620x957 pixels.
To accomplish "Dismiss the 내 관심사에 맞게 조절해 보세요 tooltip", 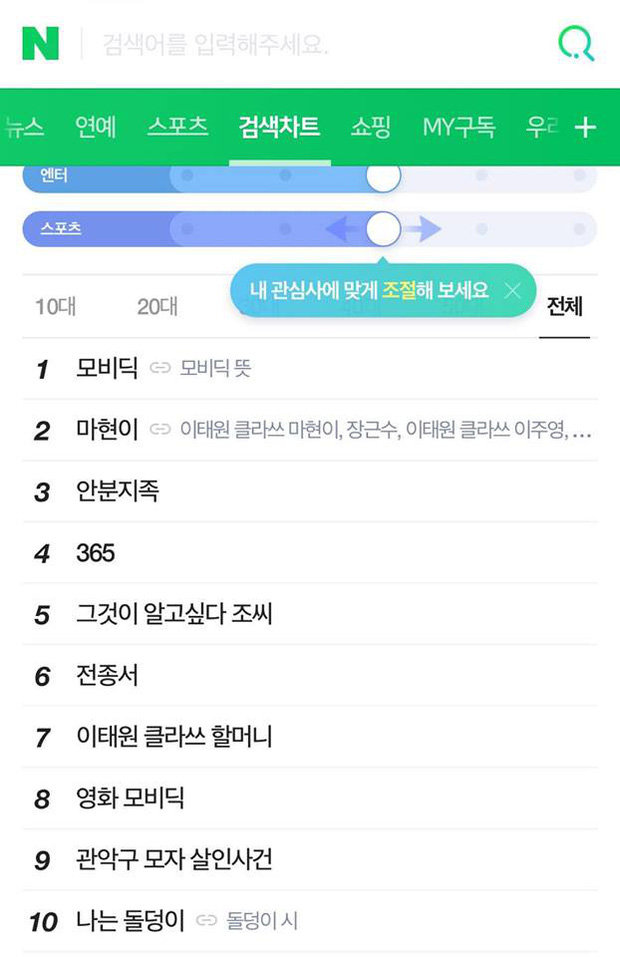I will pyautogui.click(x=512, y=291).
